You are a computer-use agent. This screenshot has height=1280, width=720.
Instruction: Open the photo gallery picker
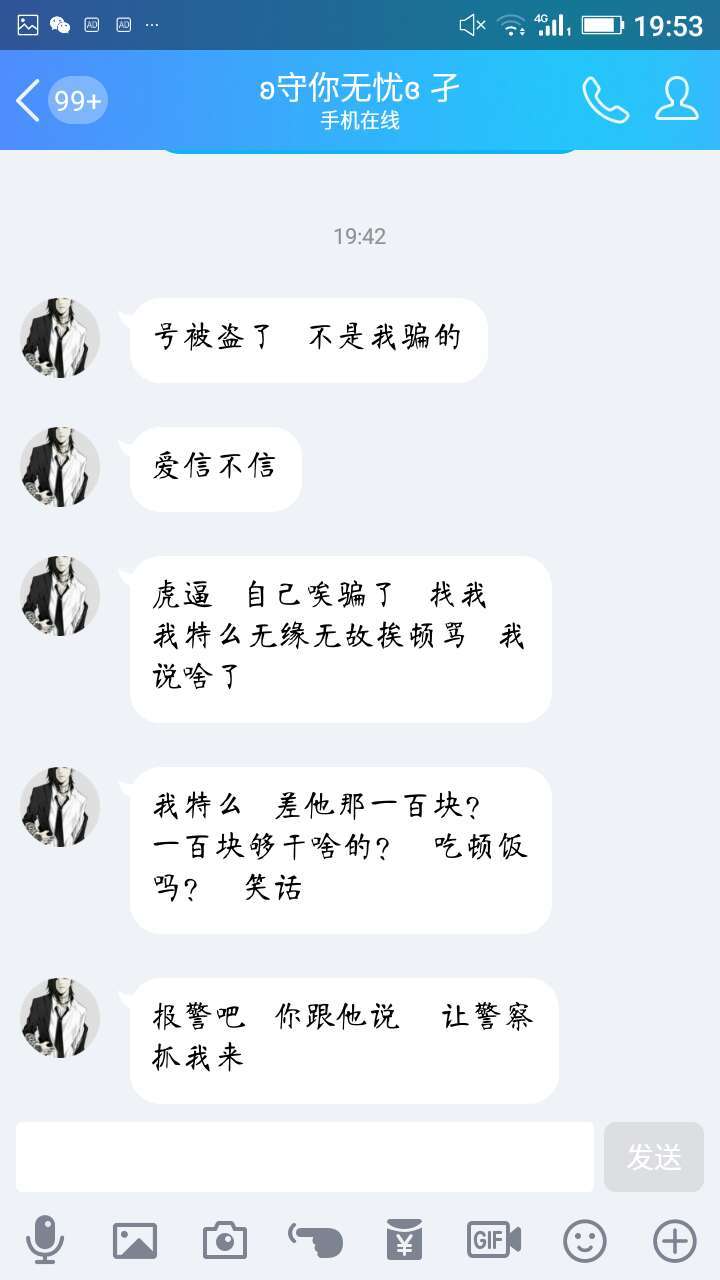[134, 1241]
